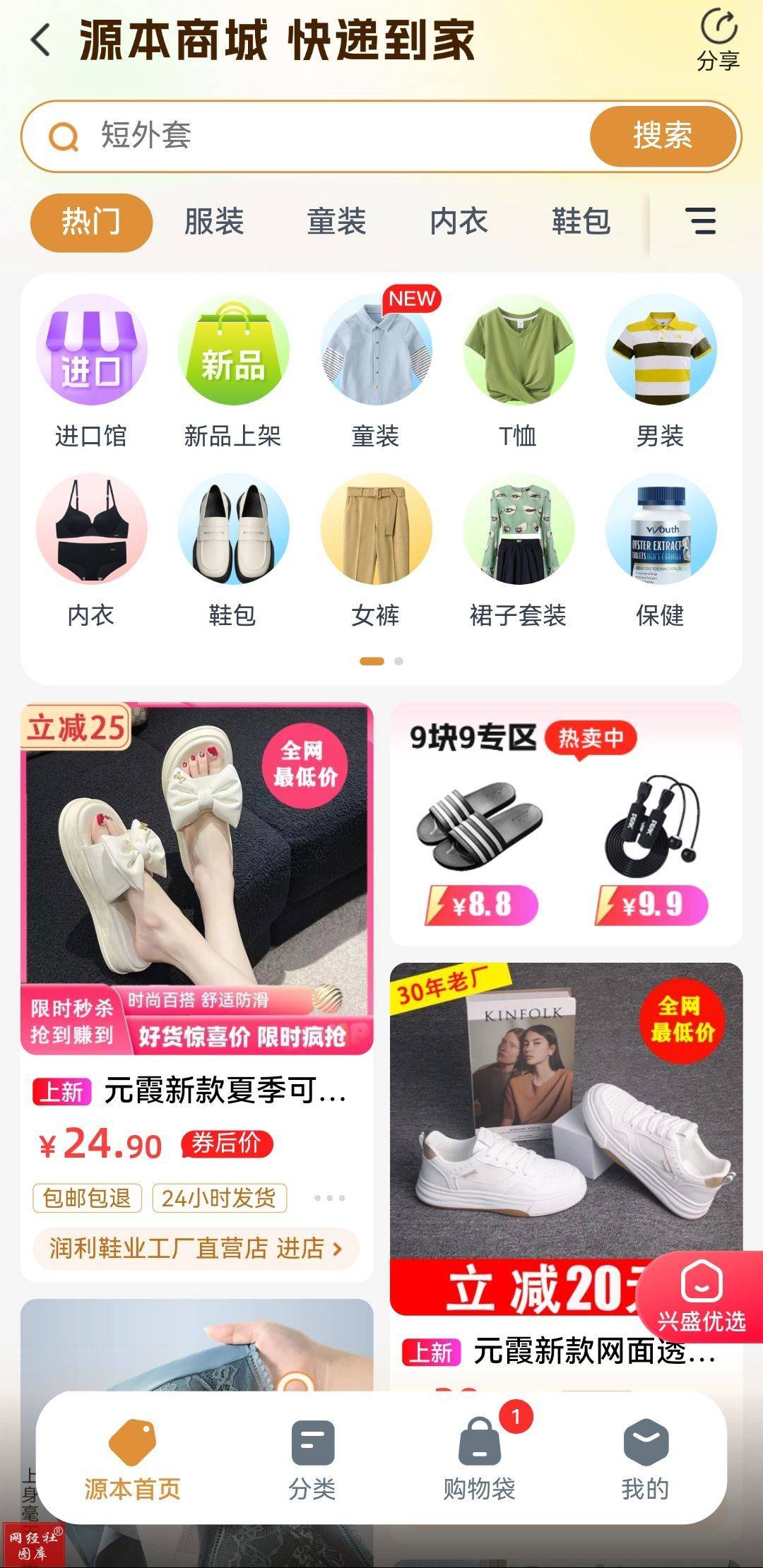Open the category list menu icon
This screenshot has width=763, height=1568.
[x=700, y=221]
